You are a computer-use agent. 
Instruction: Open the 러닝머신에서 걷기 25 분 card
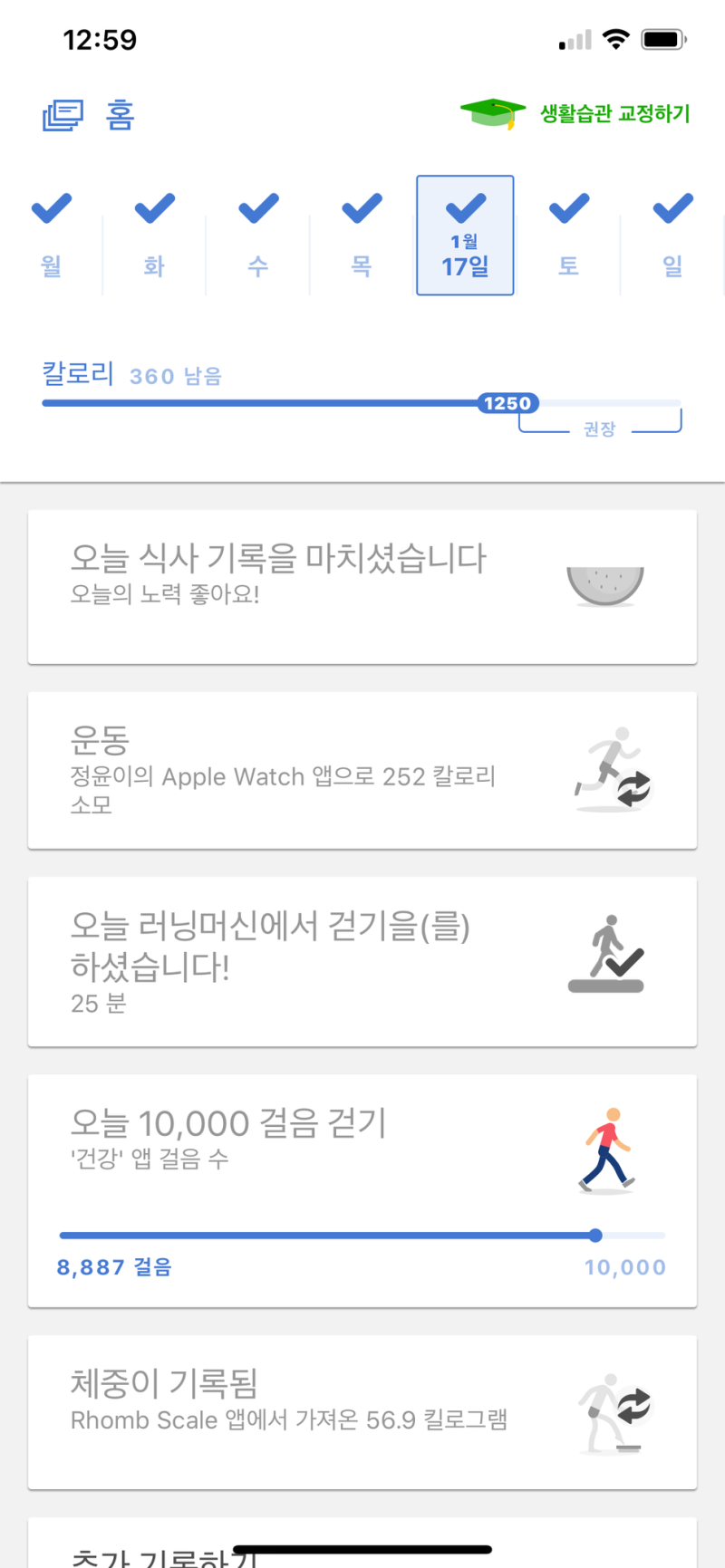[362, 961]
